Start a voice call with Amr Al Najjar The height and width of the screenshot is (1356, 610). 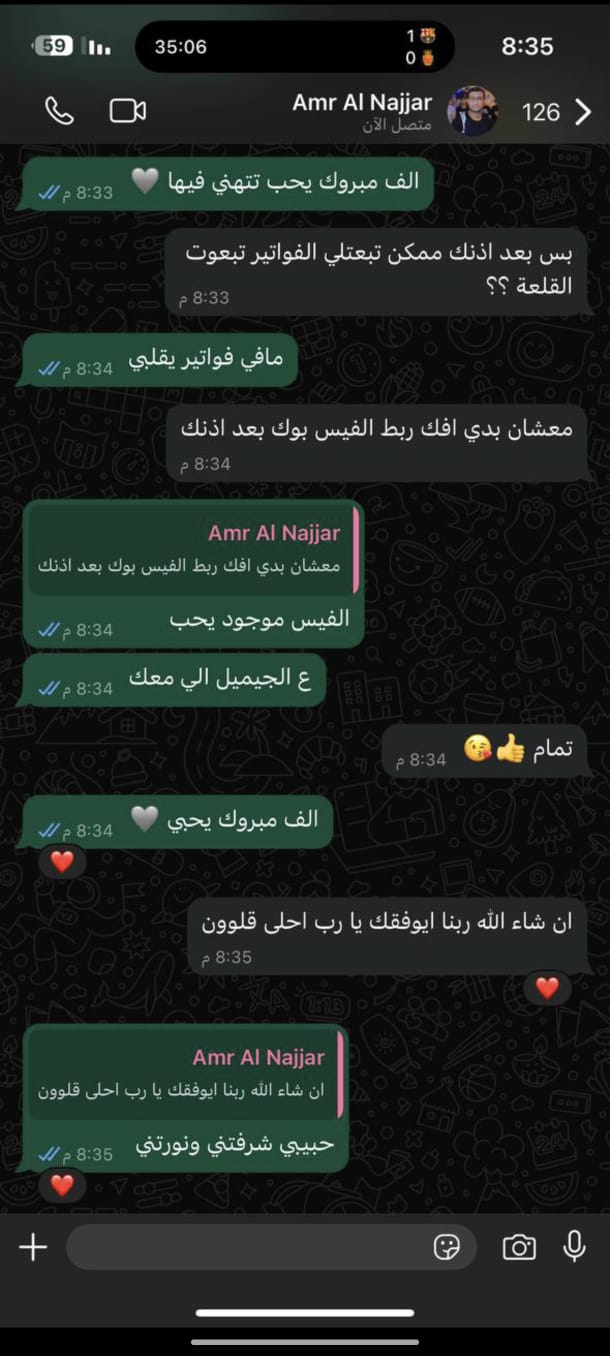tap(59, 111)
